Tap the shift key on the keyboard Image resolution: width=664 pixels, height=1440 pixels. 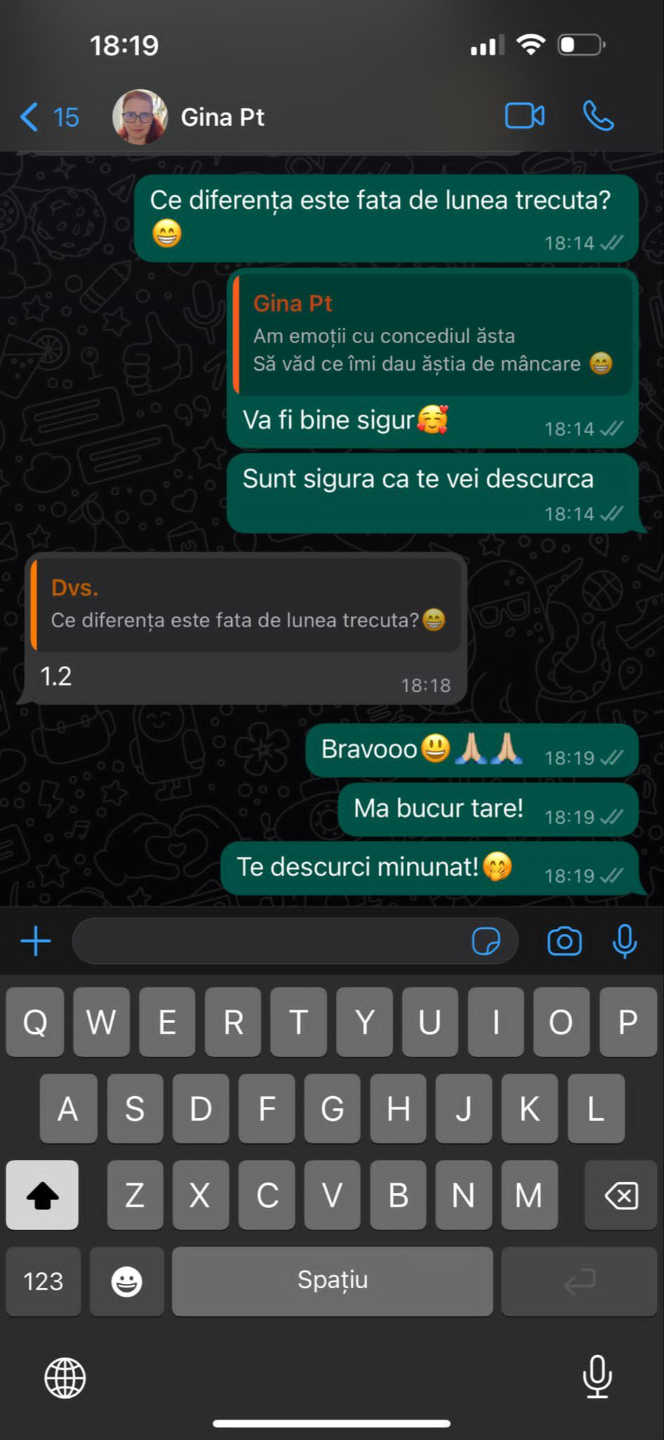pyautogui.click(x=42, y=1194)
